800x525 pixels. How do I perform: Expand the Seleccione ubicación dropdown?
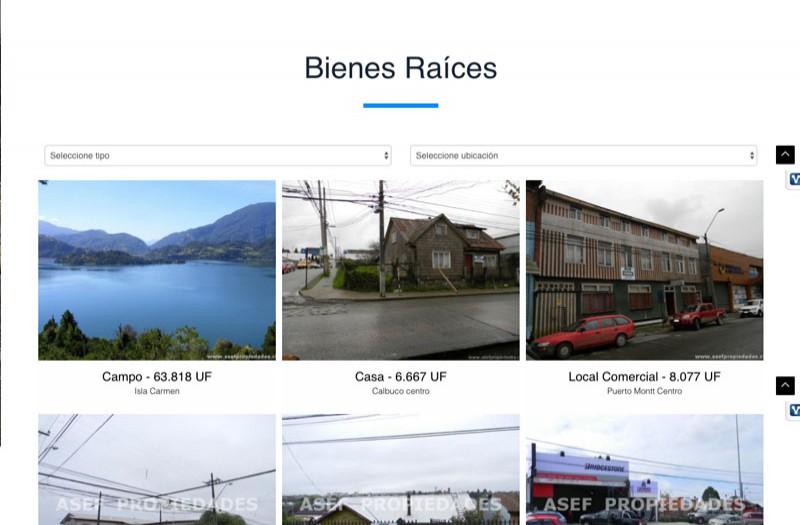[583, 156]
